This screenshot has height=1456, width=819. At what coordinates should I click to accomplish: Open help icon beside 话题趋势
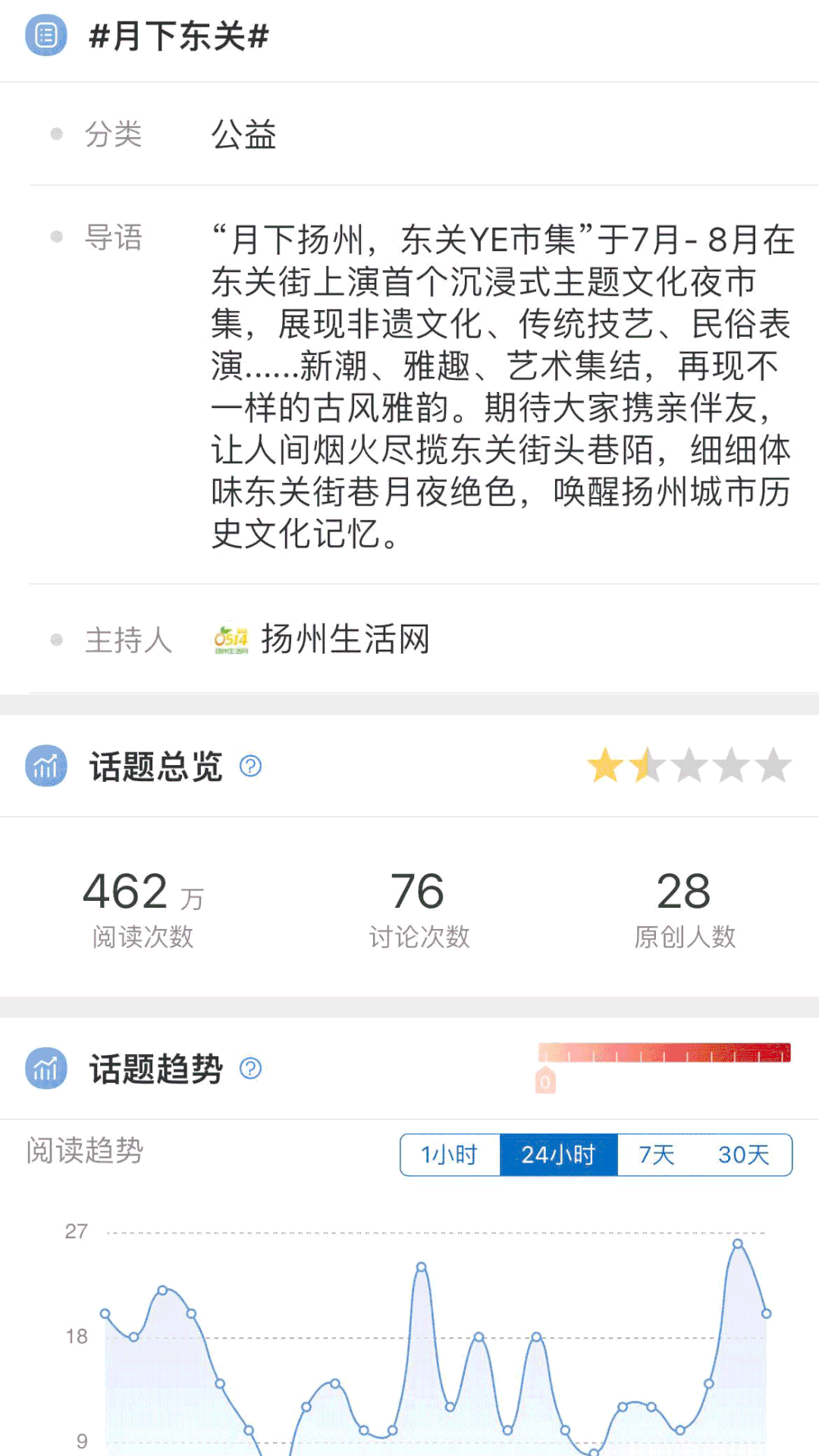click(250, 1068)
